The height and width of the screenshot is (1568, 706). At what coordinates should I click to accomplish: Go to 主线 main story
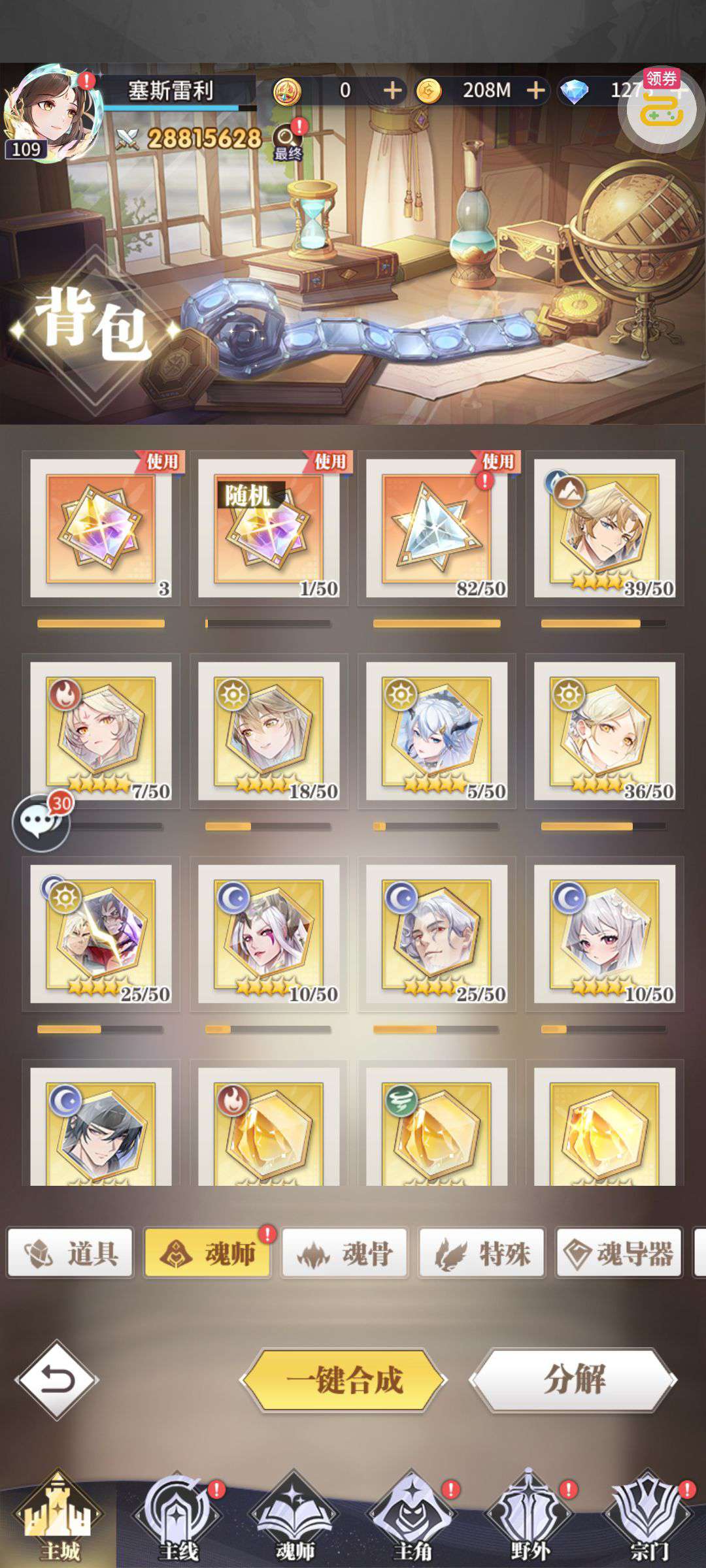[x=177, y=1516]
